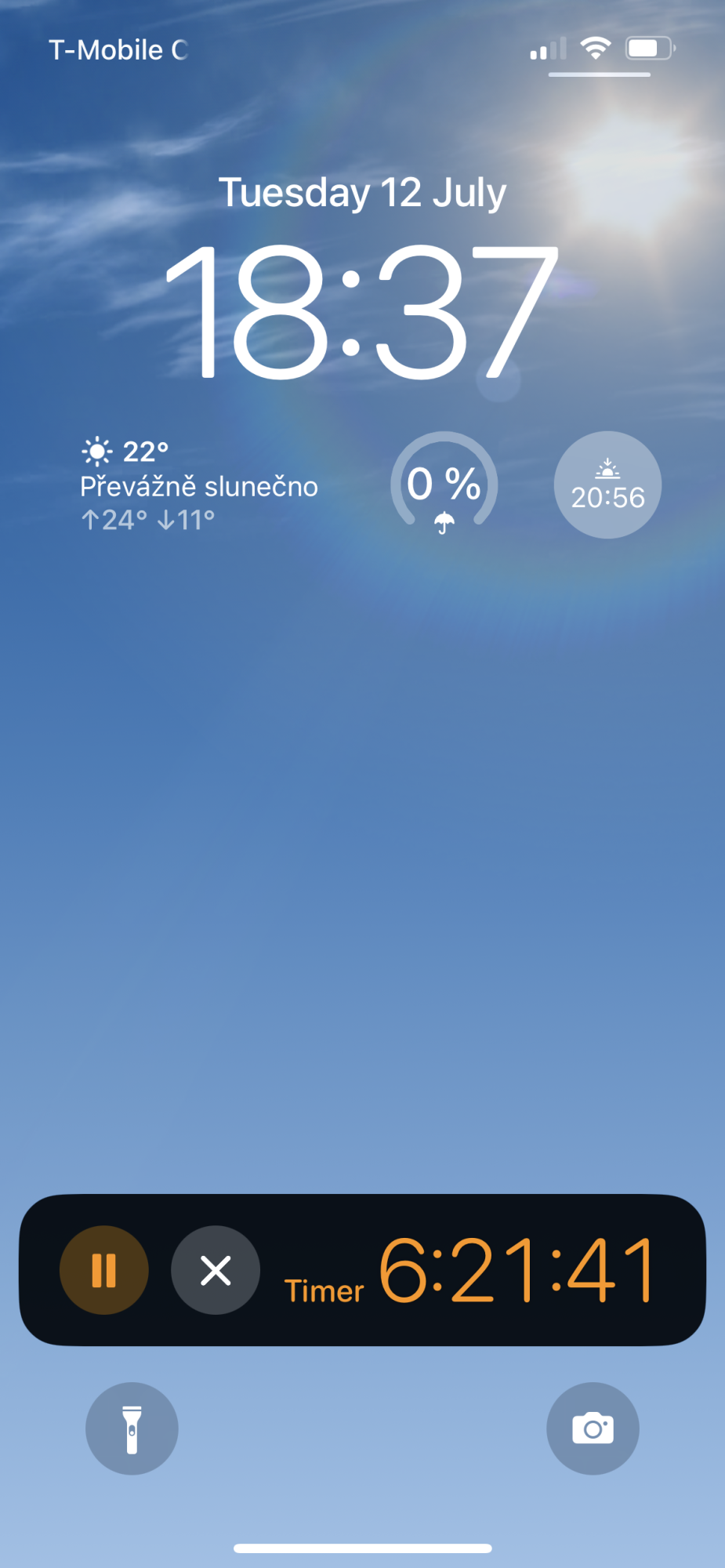Turn on the flashlight
This screenshot has width=725, height=1568.
point(132,1428)
